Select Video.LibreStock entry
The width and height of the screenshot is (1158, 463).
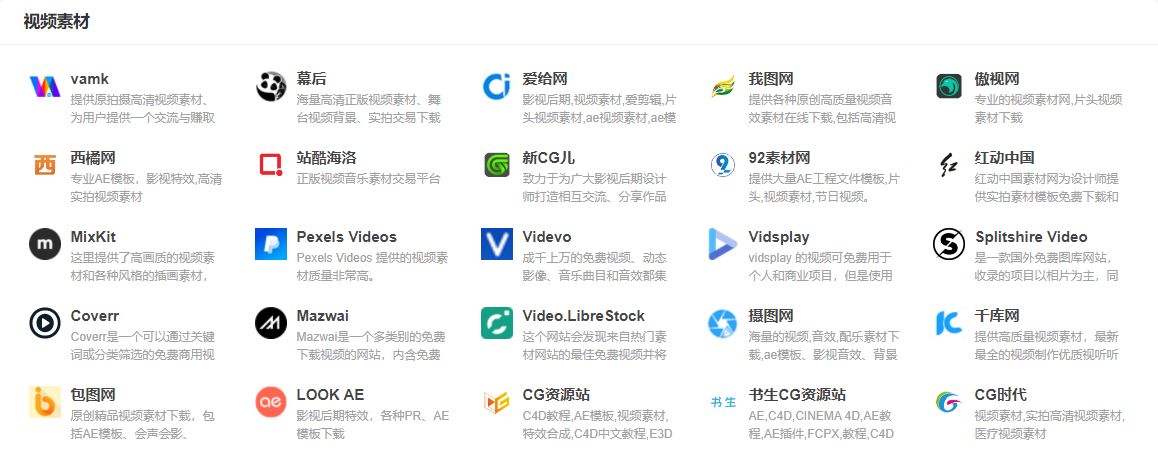(583, 316)
